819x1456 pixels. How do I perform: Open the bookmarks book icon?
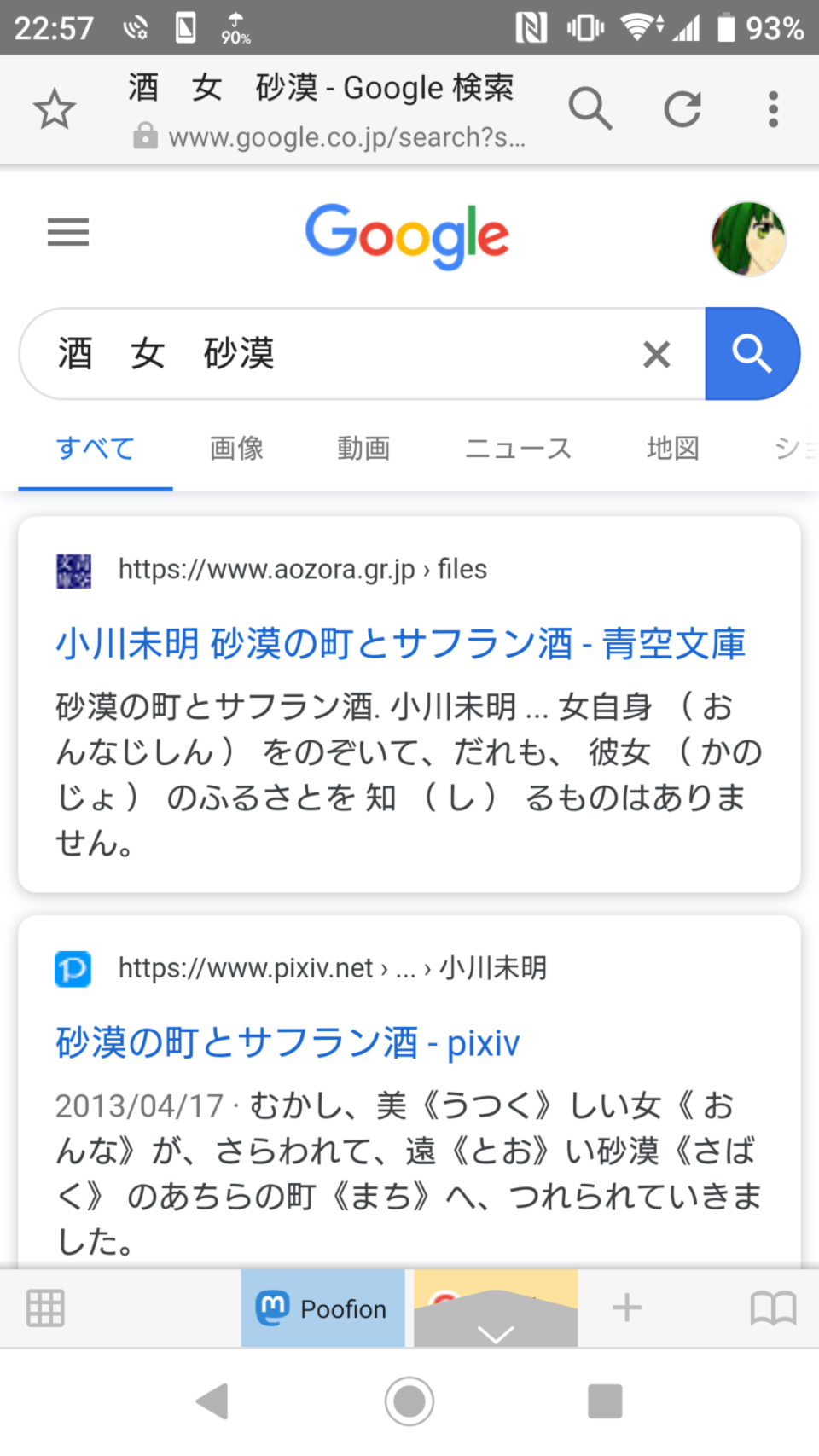[x=773, y=1308]
